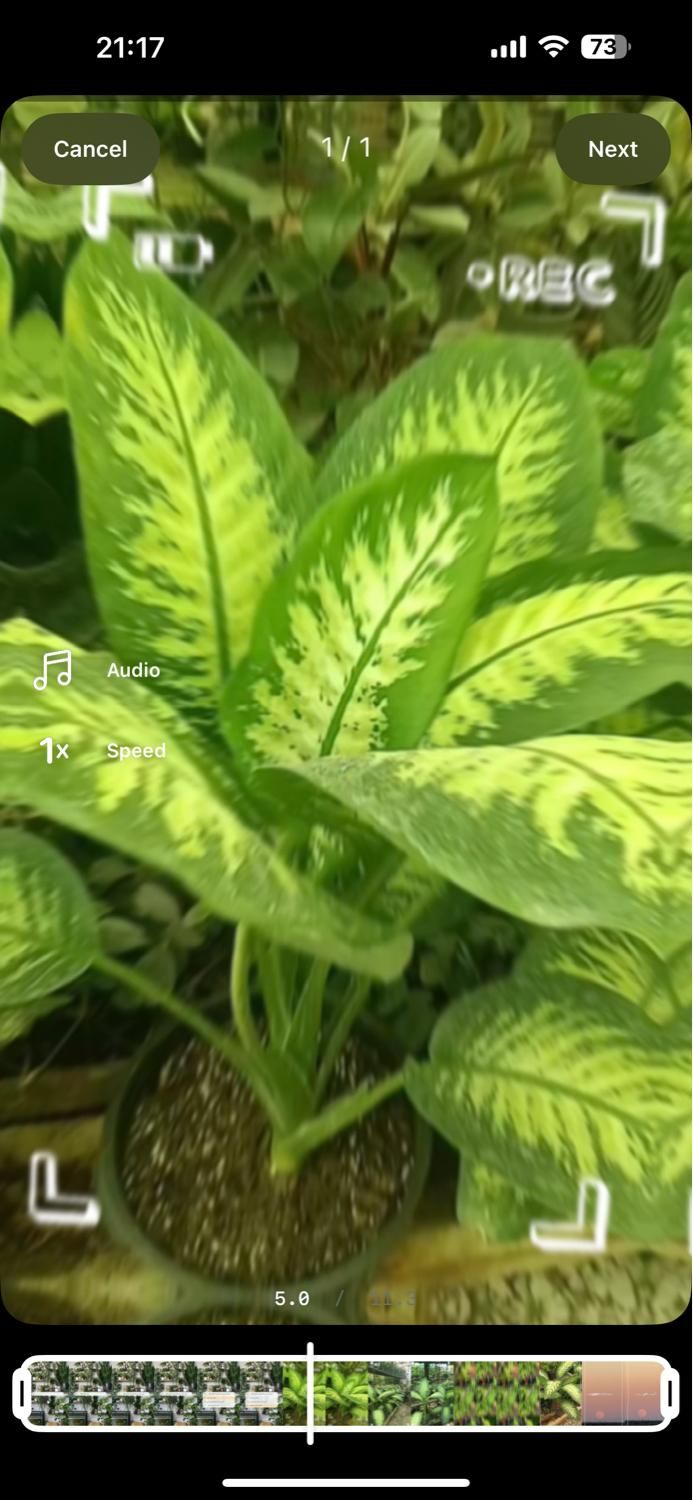Tap the left trim handle
This screenshot has width=693, height=1500.
[x=22, y=1393]
